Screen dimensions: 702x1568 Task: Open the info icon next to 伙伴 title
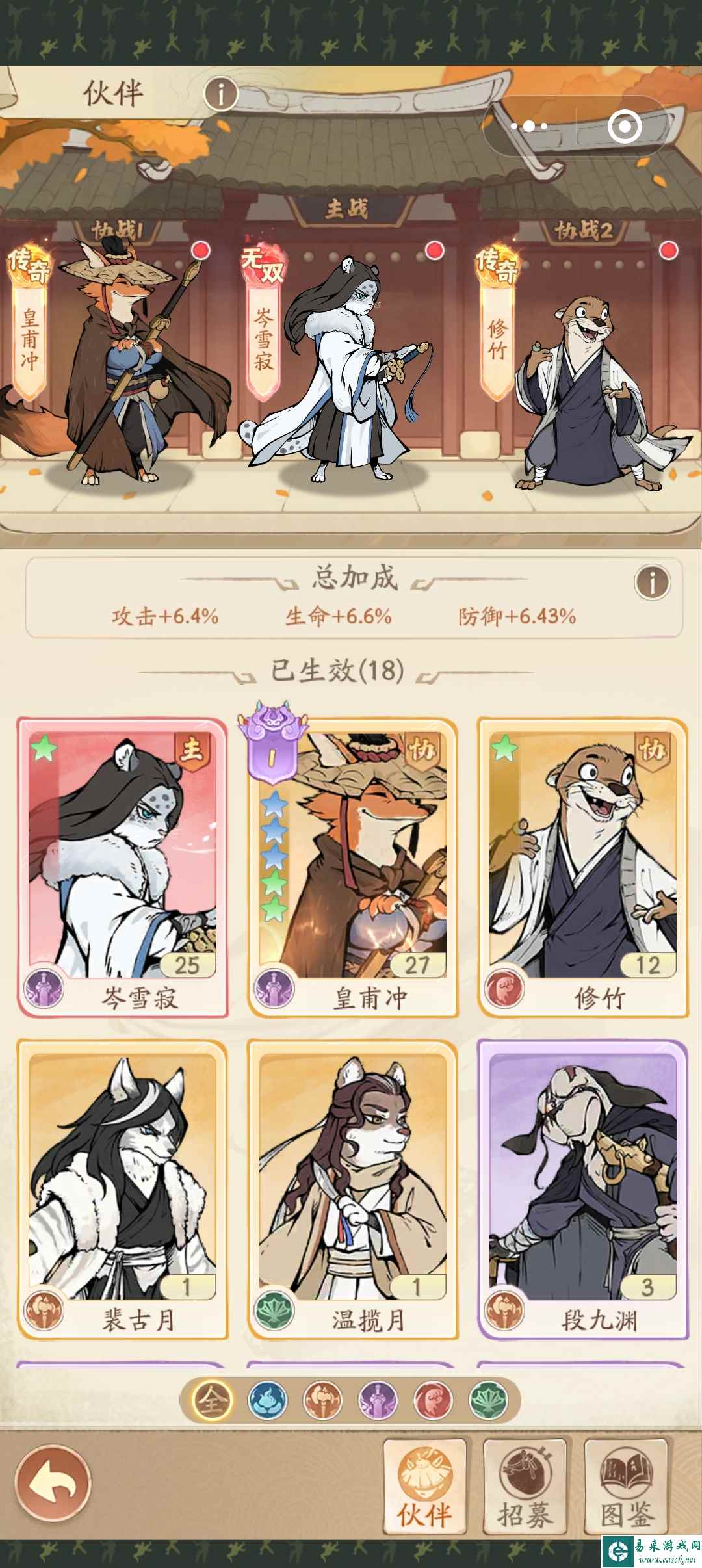[x=221, y=94]
